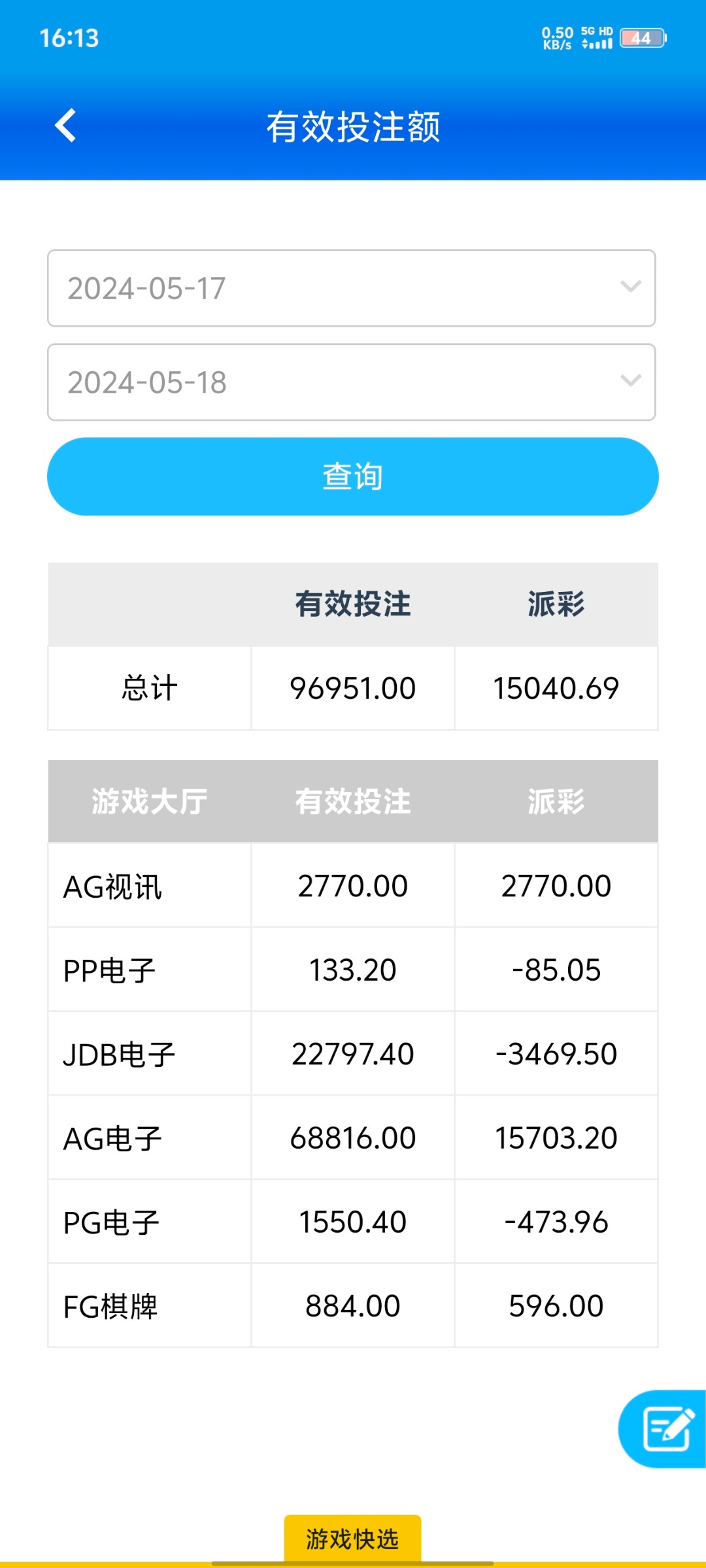Open the start date dropdown 2024-05-17

pos(352,288)
